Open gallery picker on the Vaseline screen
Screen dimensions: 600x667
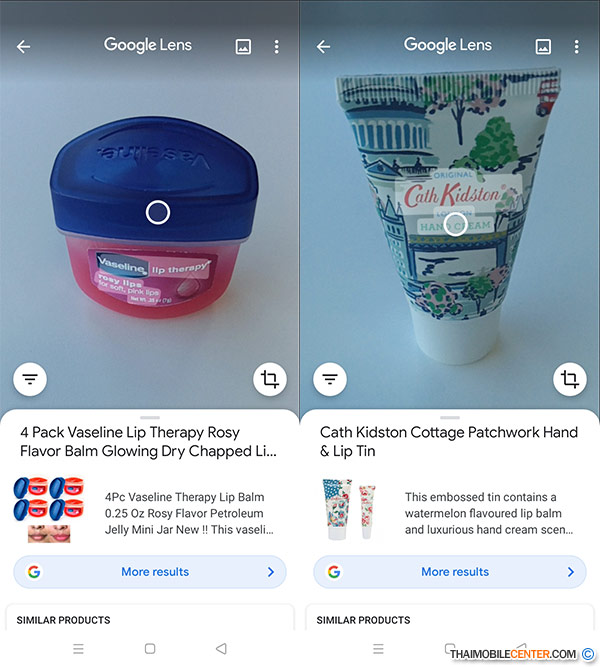click(243, 47)
